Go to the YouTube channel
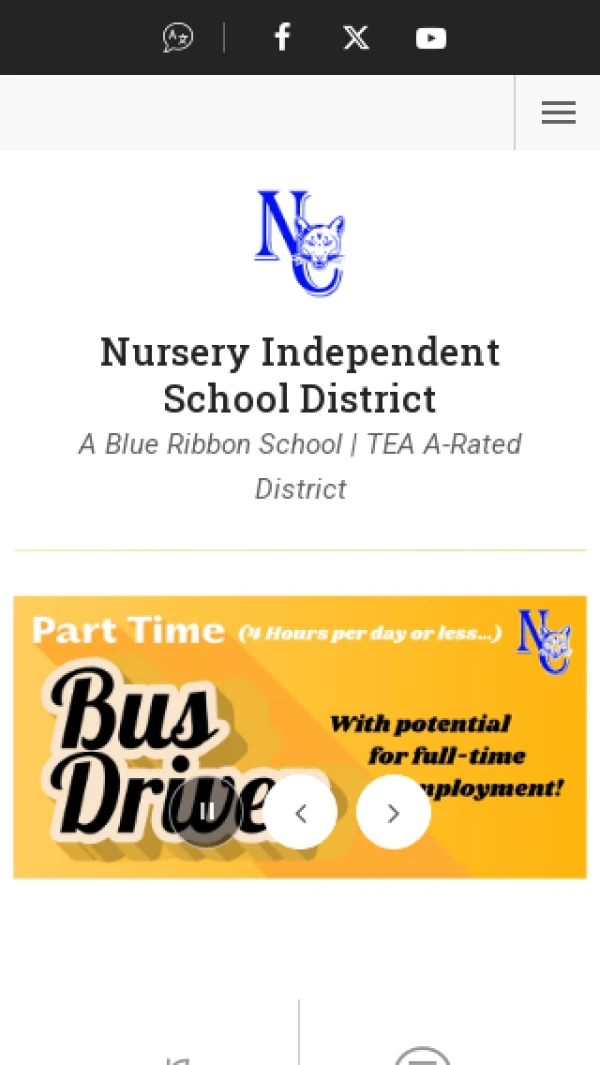Viewport: 600px width, 1065px height. click(x=431, y=38)
